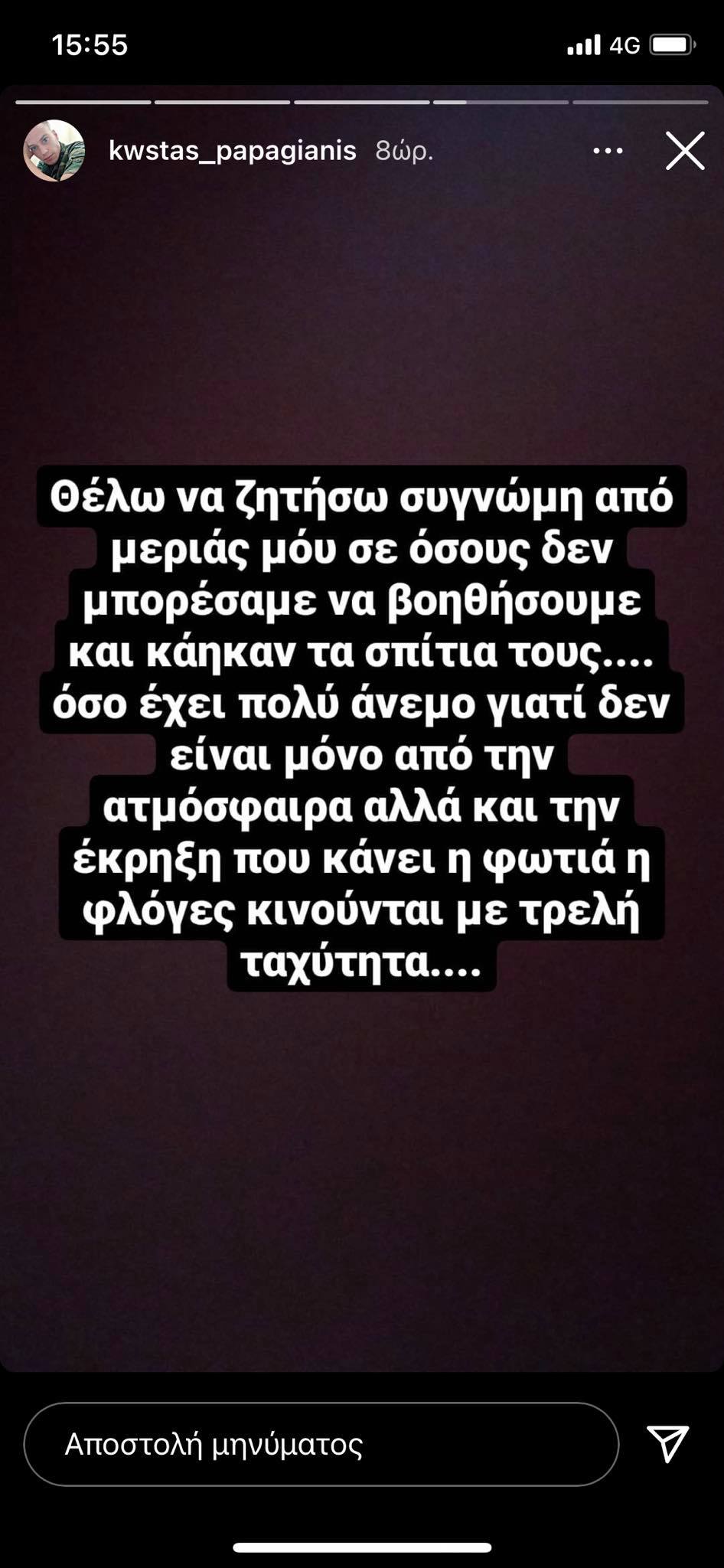Image resolution: width=724 pixels, height=1568 pixels.
Task: Close the story with the X button
Action: click(684, 151)
